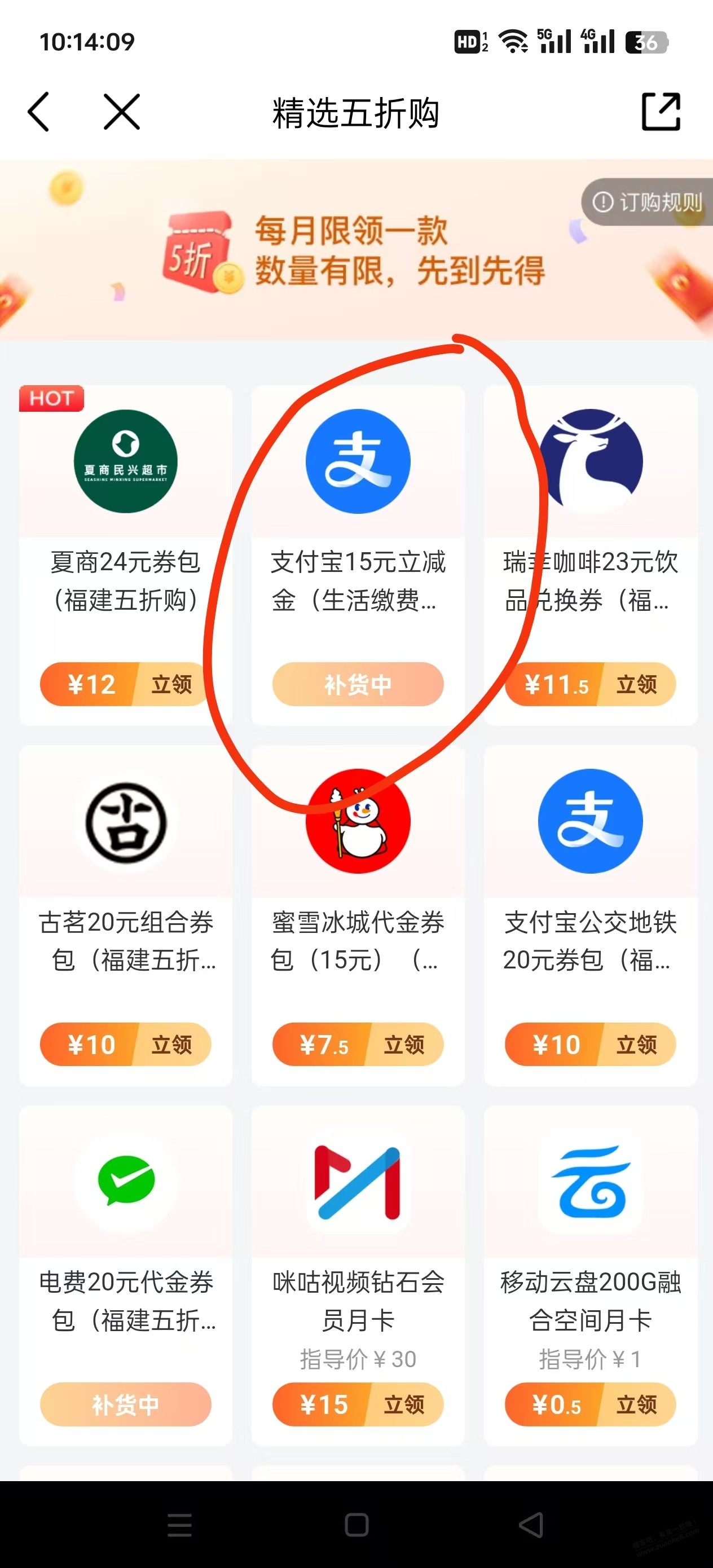Share this page via top-right icon
713x1568 pixels.
click(661, 112)
